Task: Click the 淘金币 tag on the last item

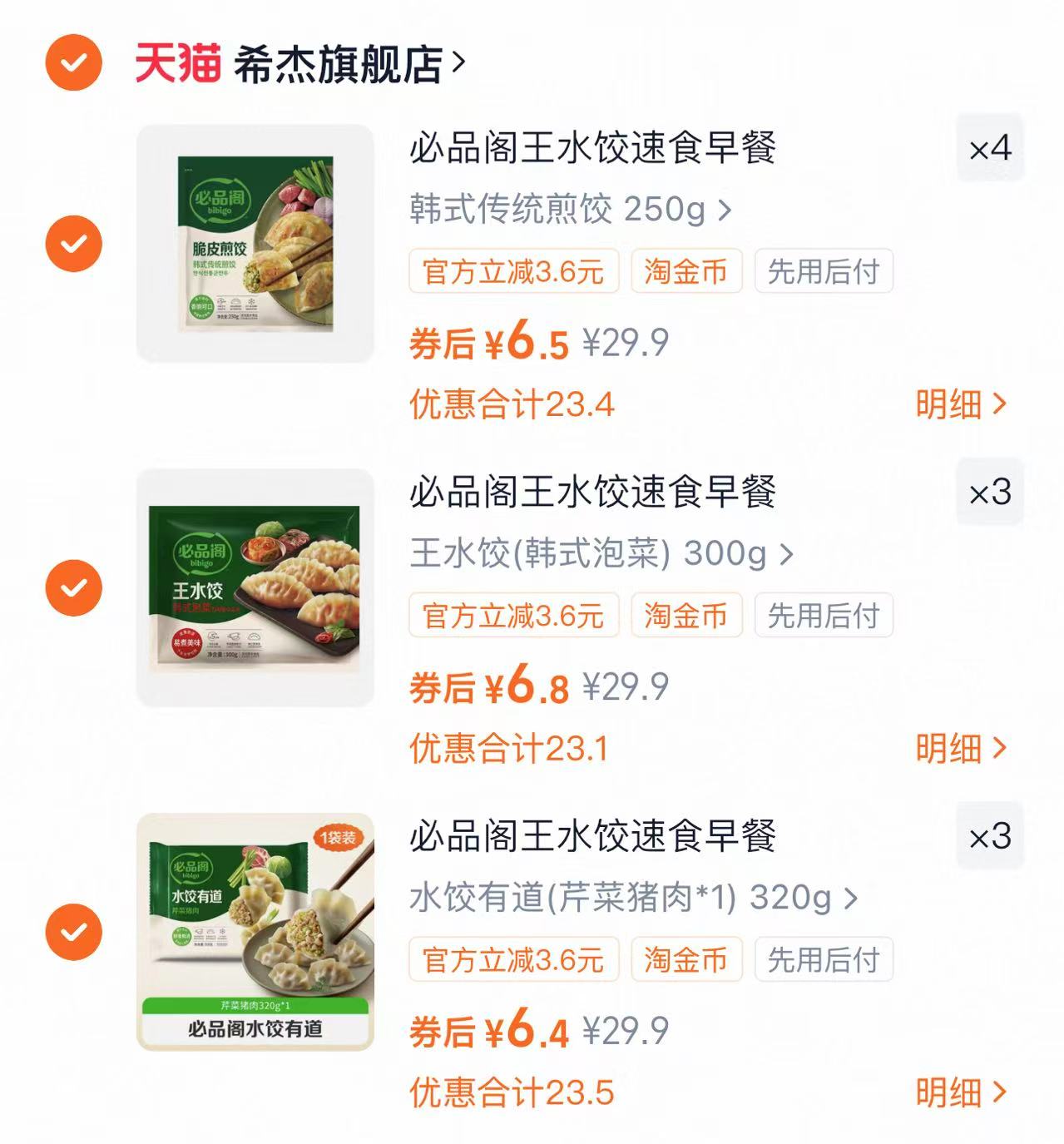Action: 686,959
